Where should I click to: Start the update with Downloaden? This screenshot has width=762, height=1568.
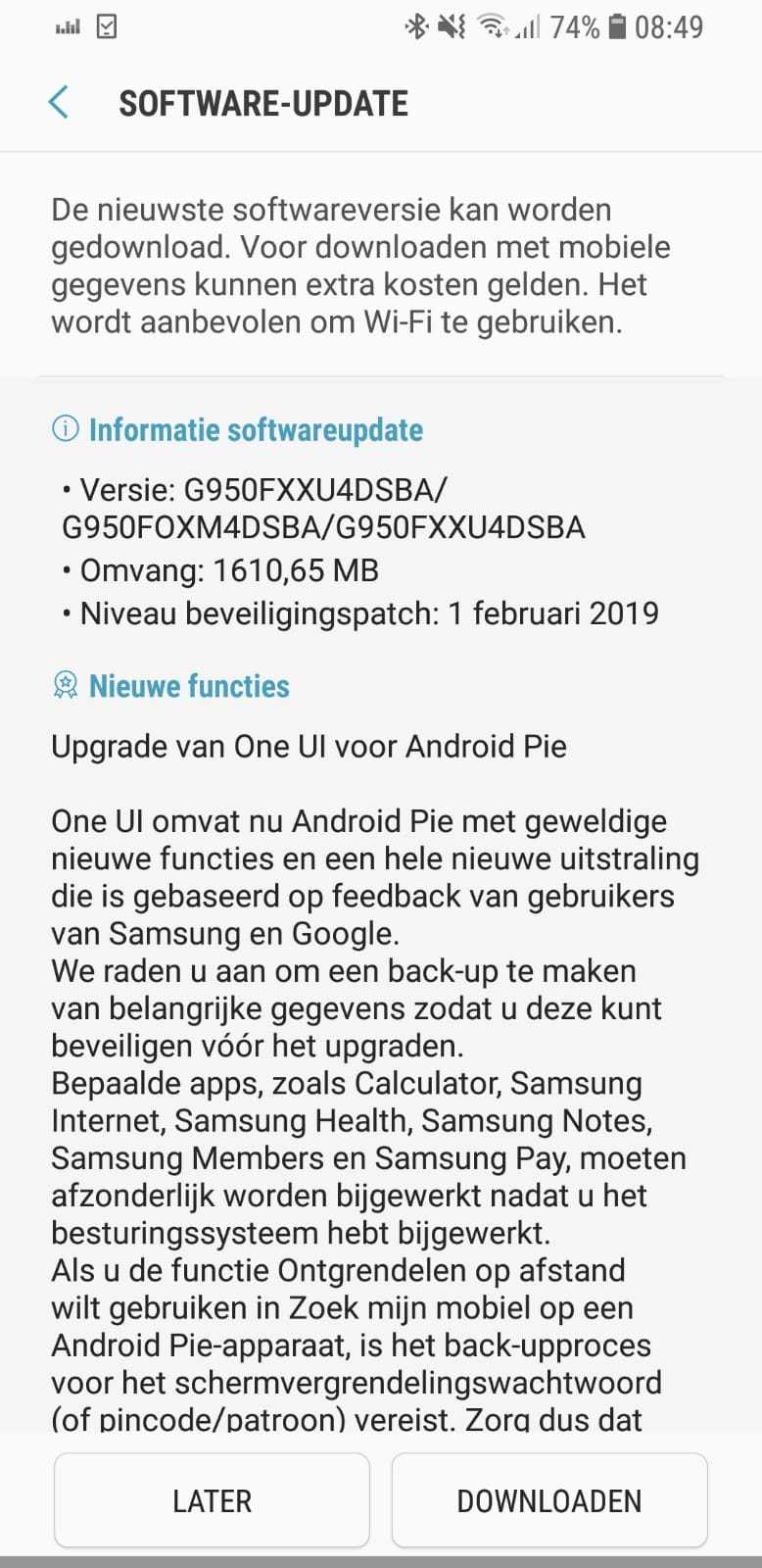[x=549, y=1500]
